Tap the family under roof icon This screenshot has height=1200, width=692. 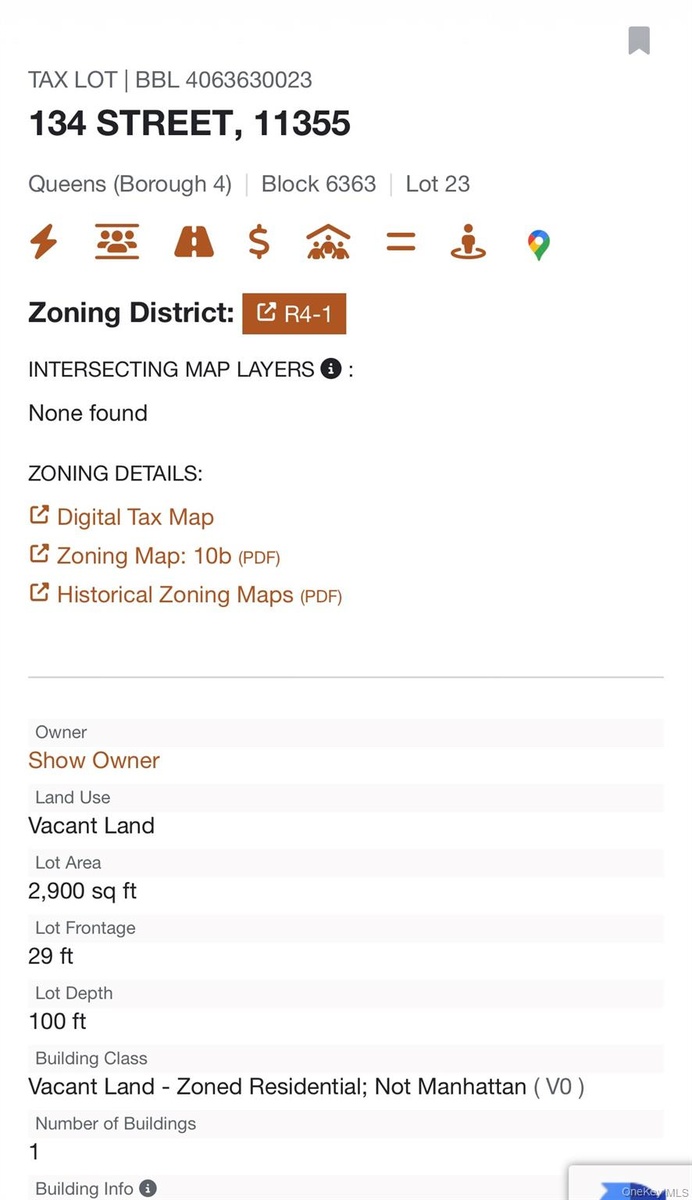(x=329, y=242)
